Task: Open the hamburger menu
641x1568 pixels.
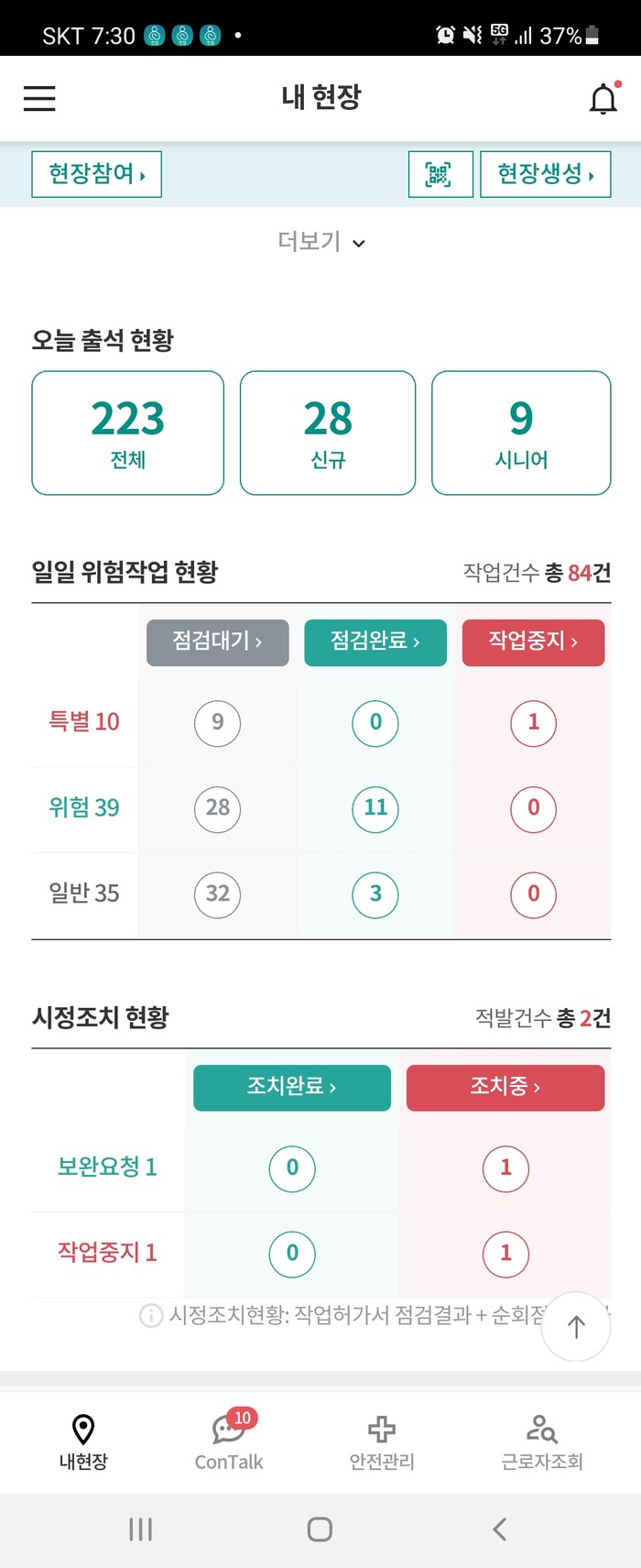Action: [x=39, y=98]
